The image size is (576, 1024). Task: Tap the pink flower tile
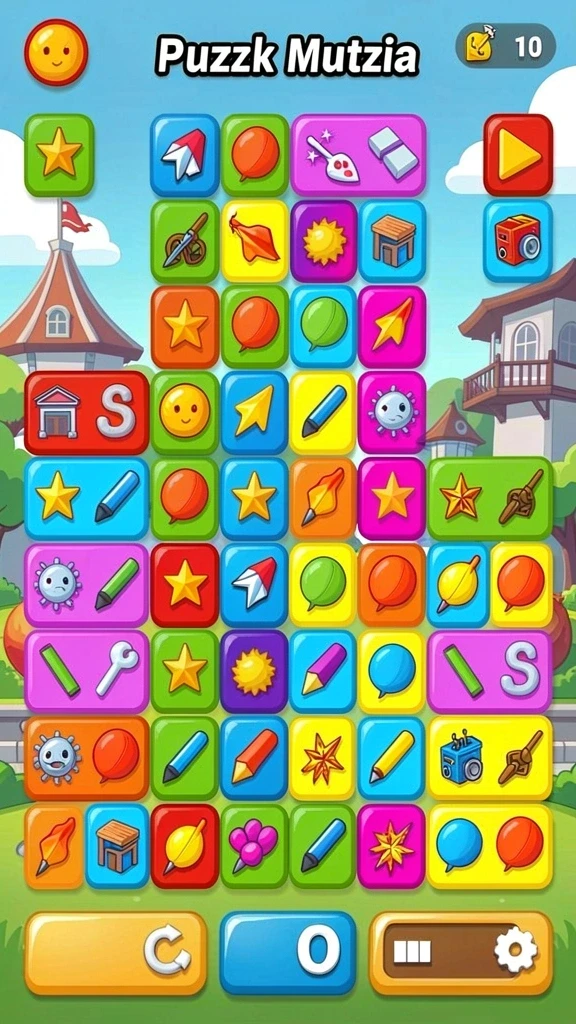click(254, 846)
